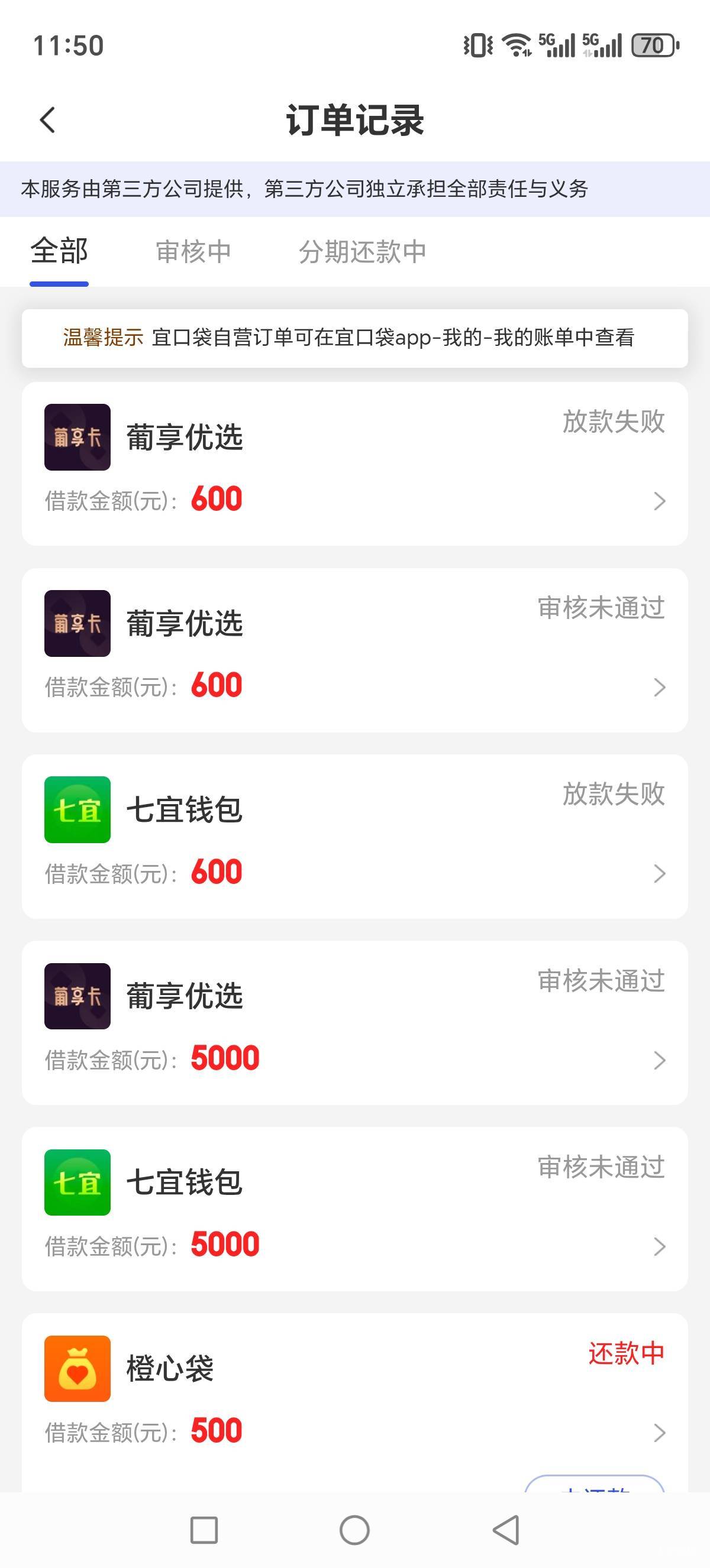Open the system recent apps view

[x=204, y=1530]
